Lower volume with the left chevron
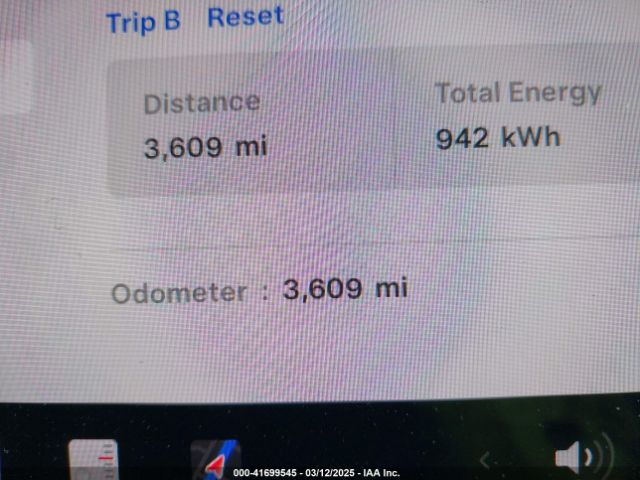The image size is (640, 480). pos(486,461)
